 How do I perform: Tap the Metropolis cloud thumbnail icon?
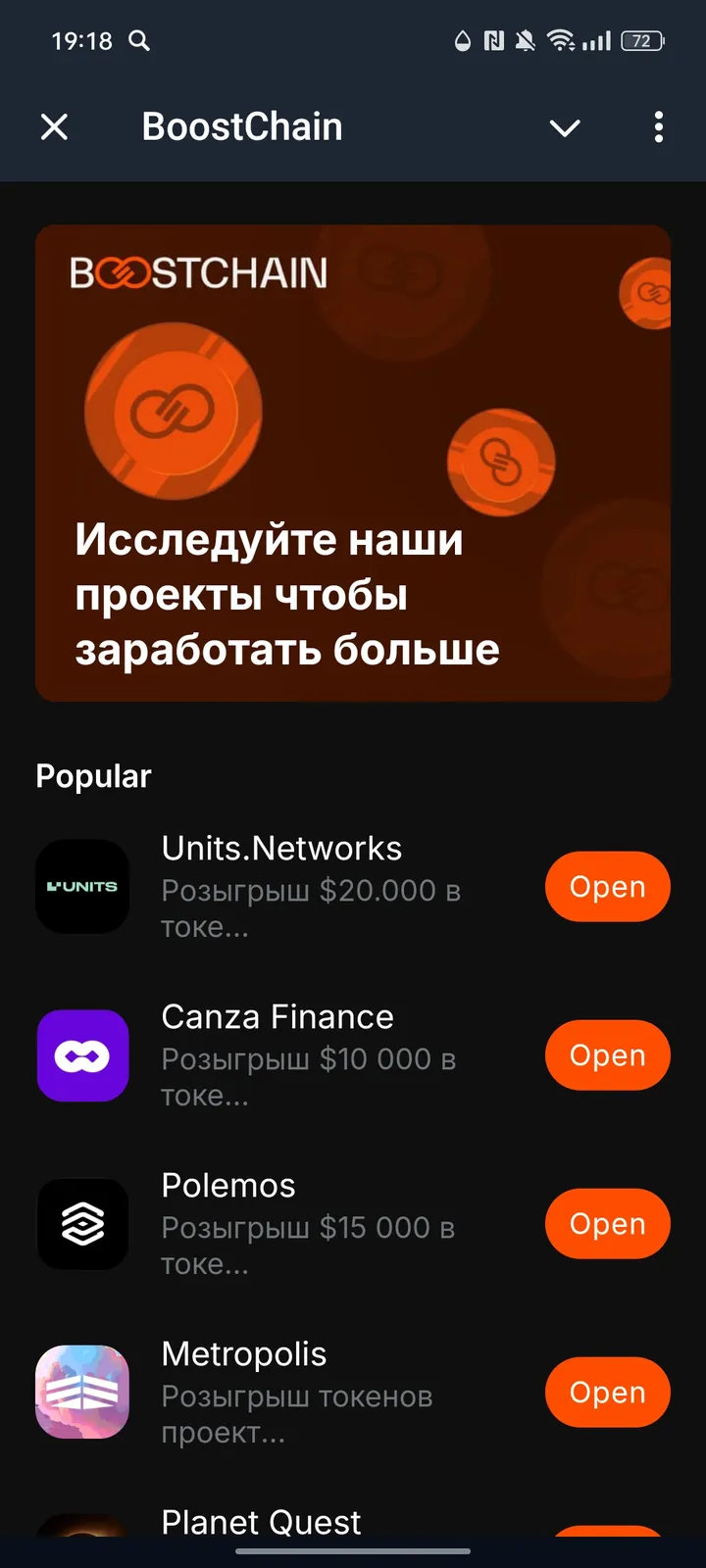click(82, 1393)
